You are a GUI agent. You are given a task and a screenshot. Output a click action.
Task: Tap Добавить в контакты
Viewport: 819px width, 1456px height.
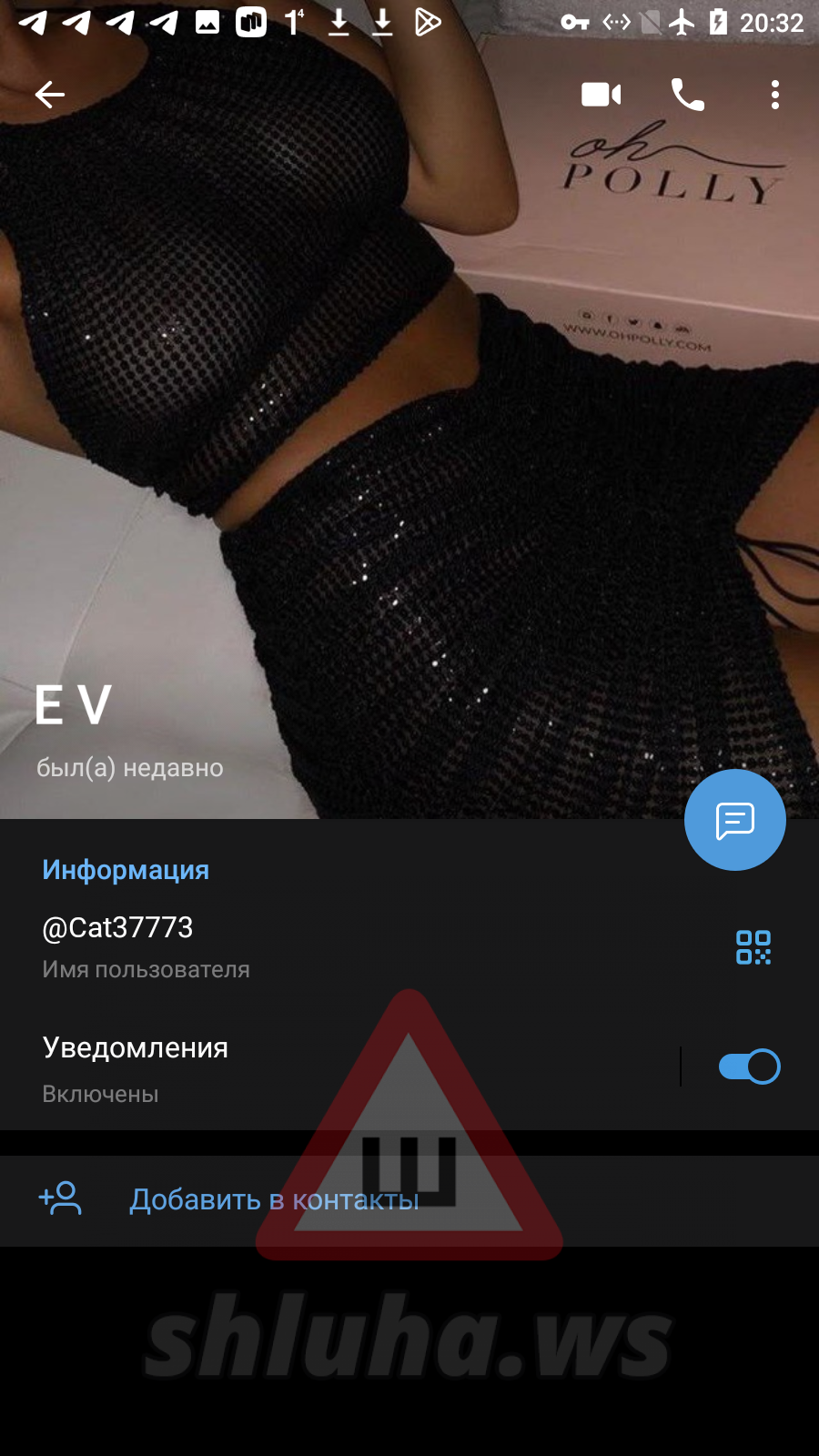click(273, 1200)
